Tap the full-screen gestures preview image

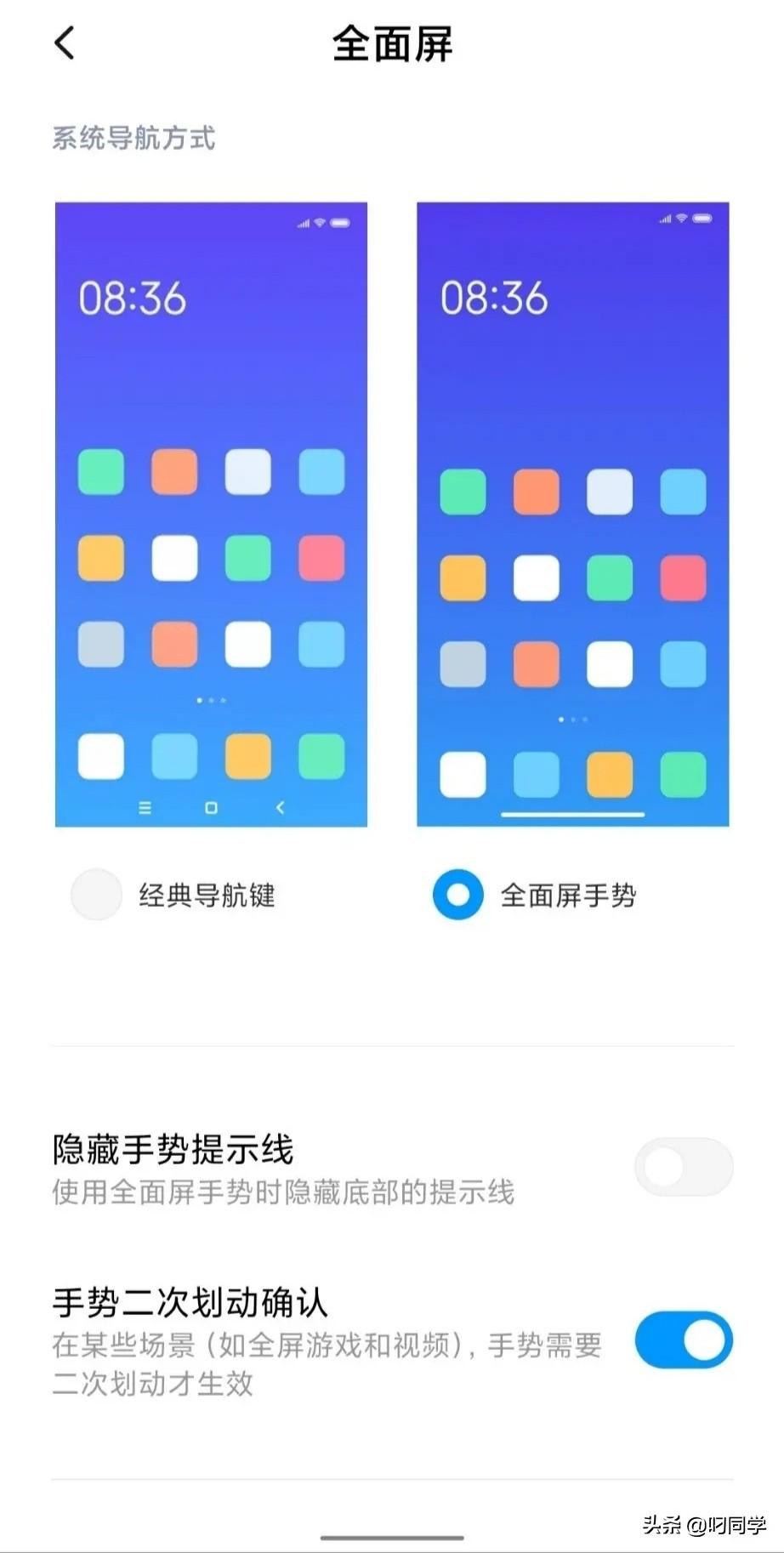[x=573, y=514]
